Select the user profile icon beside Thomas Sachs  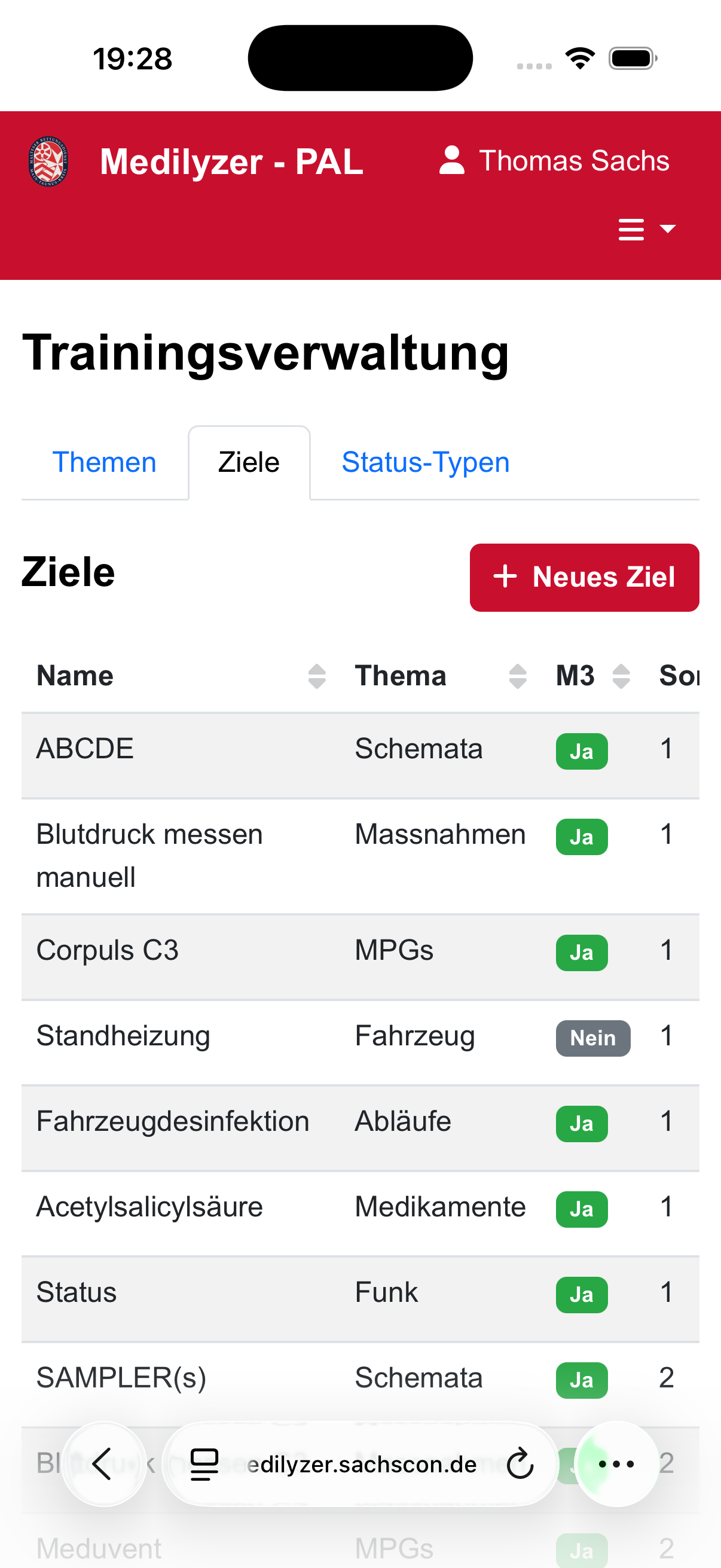click(x=452, y=160)
